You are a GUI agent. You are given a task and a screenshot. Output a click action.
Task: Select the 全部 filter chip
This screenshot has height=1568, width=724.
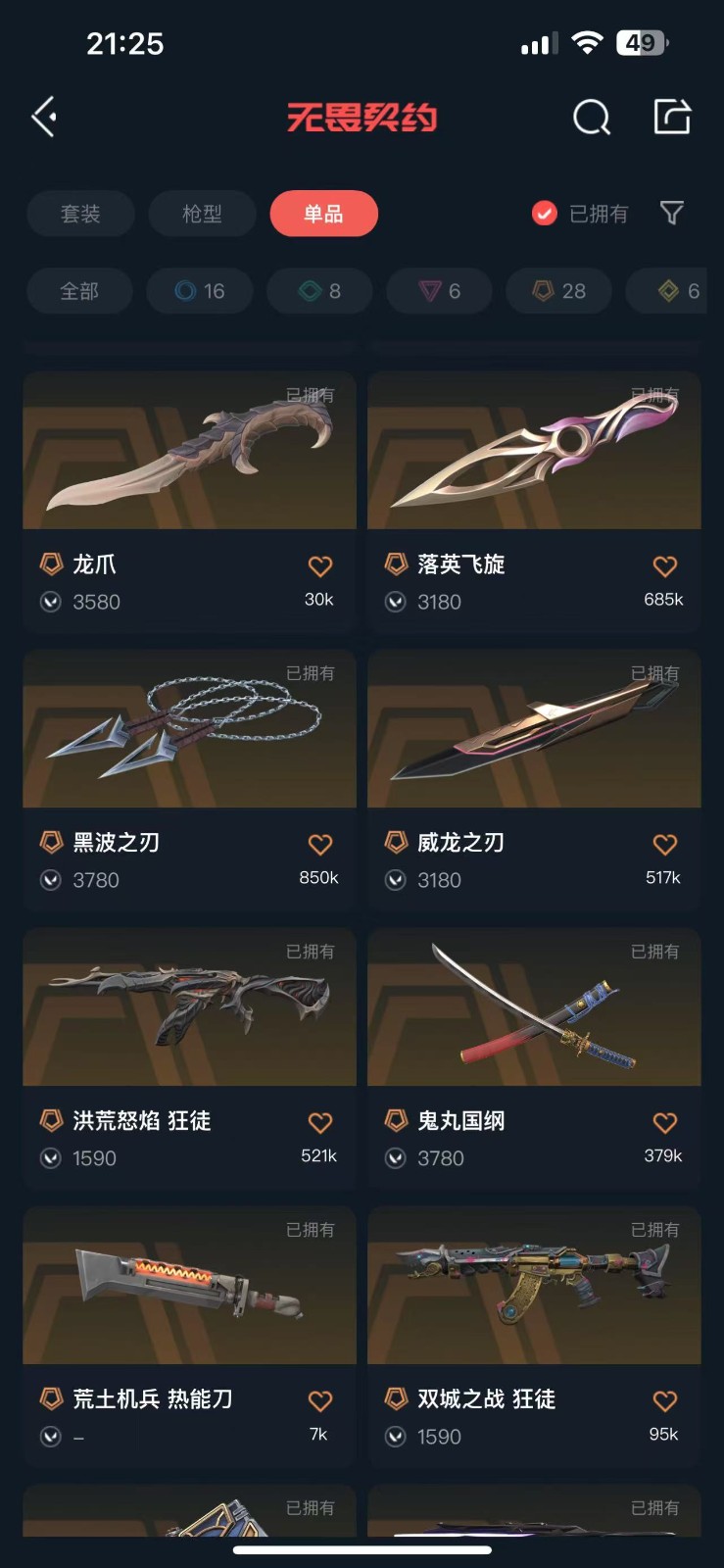(79, 291)
